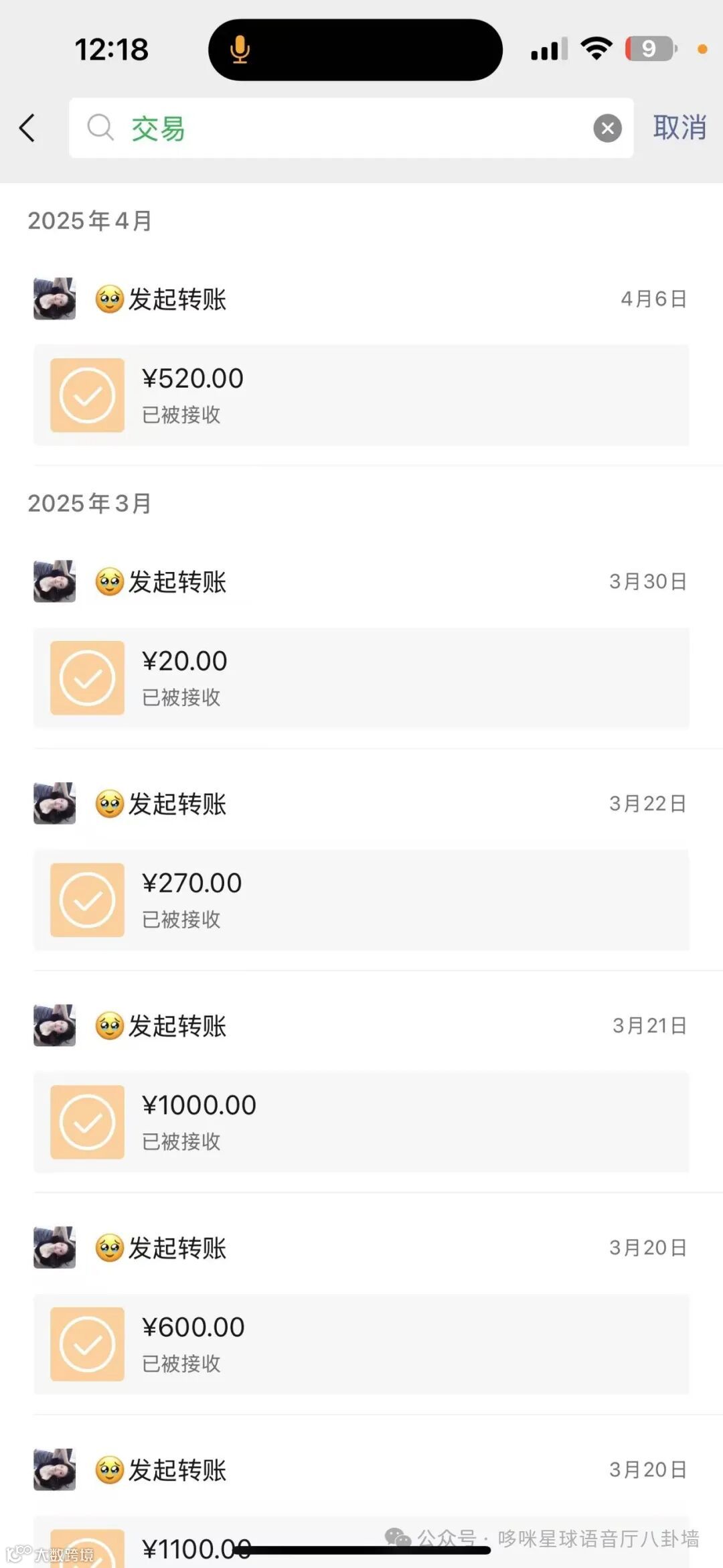
Task: View the ¥600.00 transfer from 3月20日
Action: tap(361, 1344)
